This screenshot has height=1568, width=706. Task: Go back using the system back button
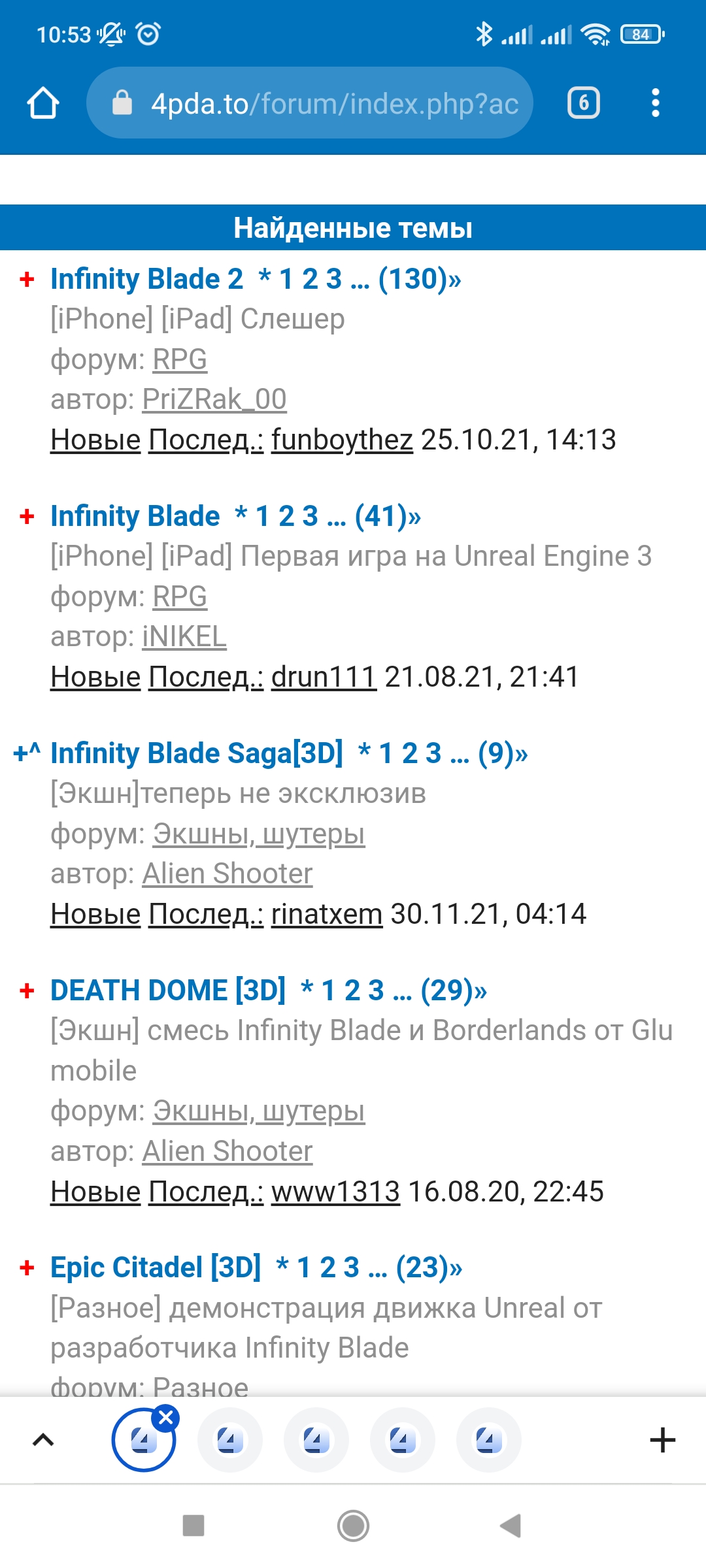pos(511,1526)
